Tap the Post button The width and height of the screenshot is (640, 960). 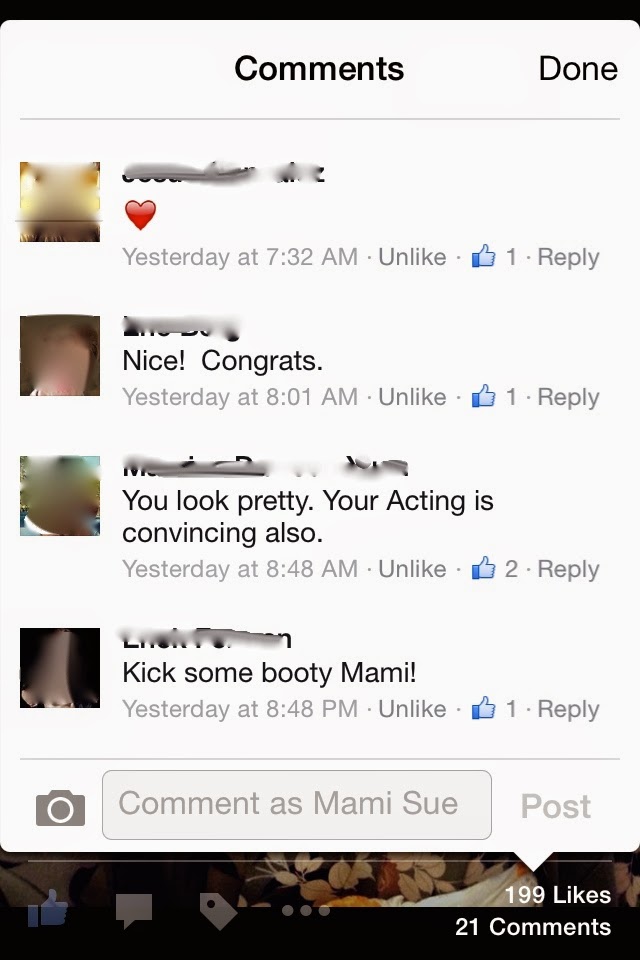pyautogui.click(x=555, y=806)
